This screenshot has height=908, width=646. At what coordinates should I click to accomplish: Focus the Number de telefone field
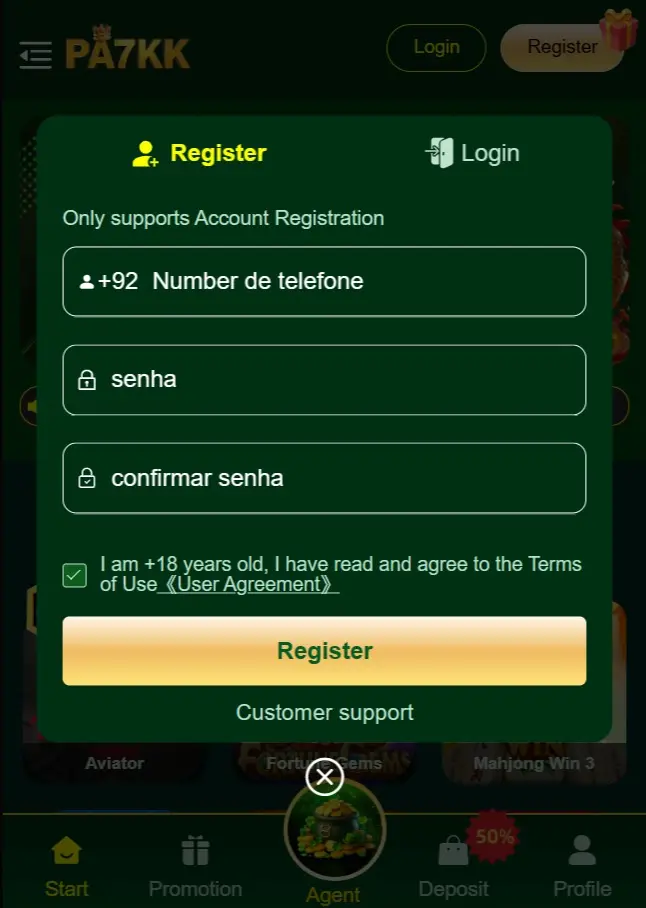point(340,281)
